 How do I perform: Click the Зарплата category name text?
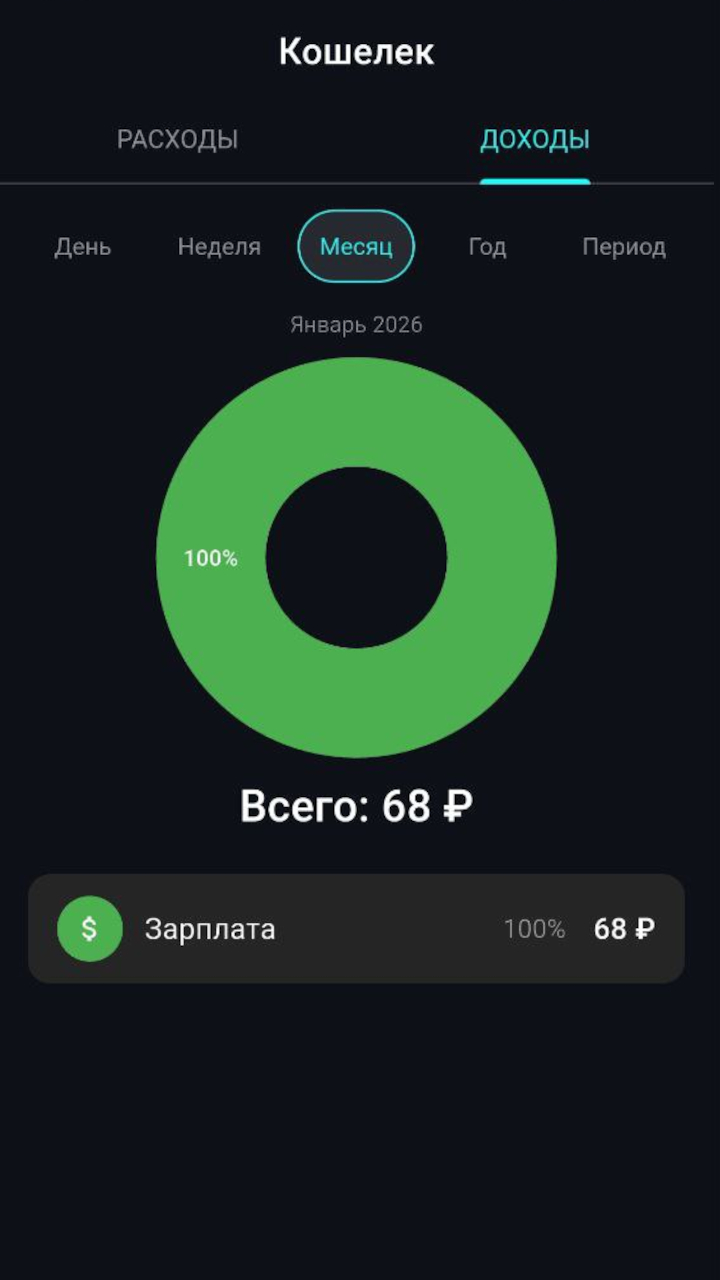210,928
